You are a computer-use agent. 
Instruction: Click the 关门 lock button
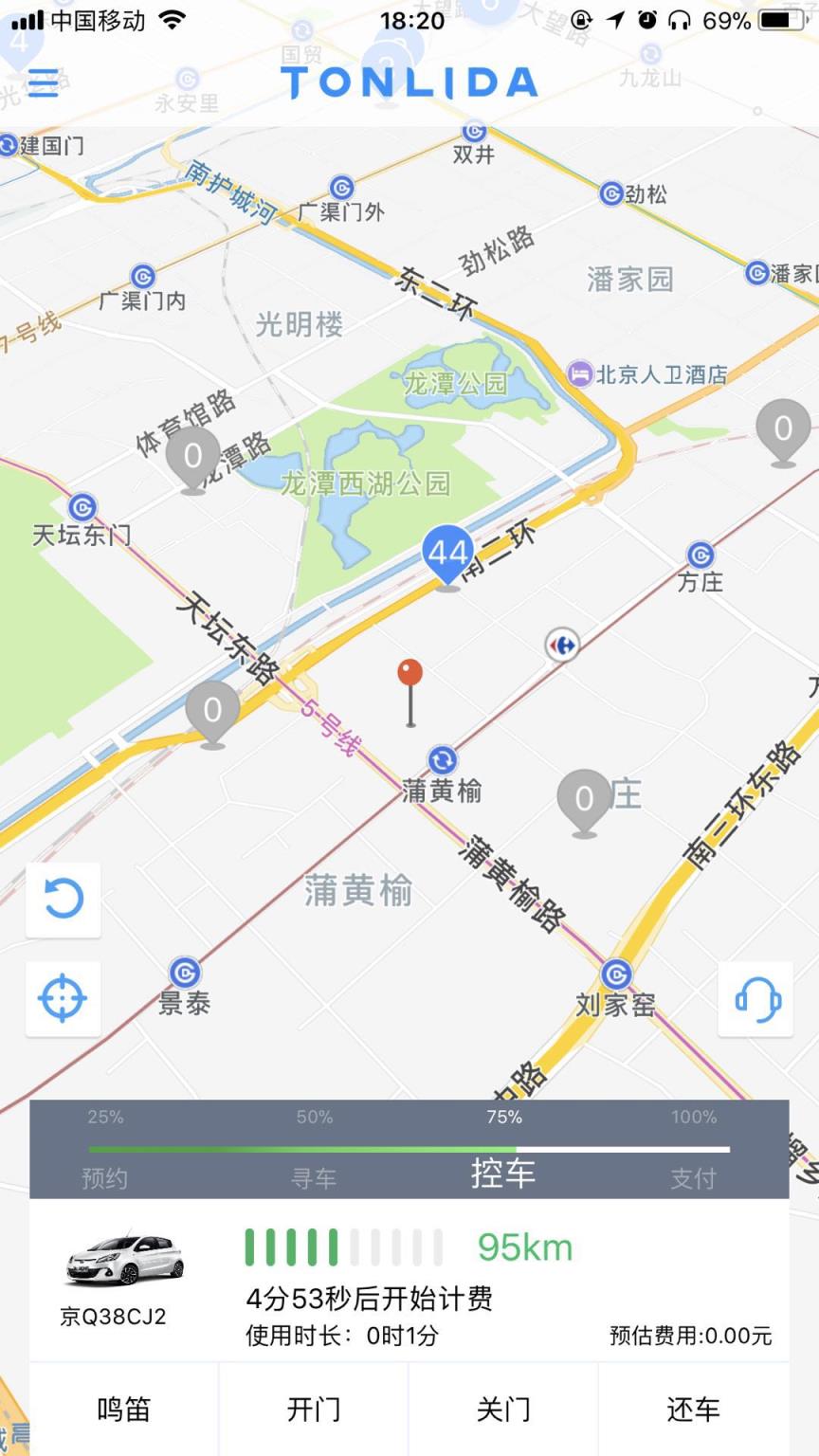[x=503, y=1410]
